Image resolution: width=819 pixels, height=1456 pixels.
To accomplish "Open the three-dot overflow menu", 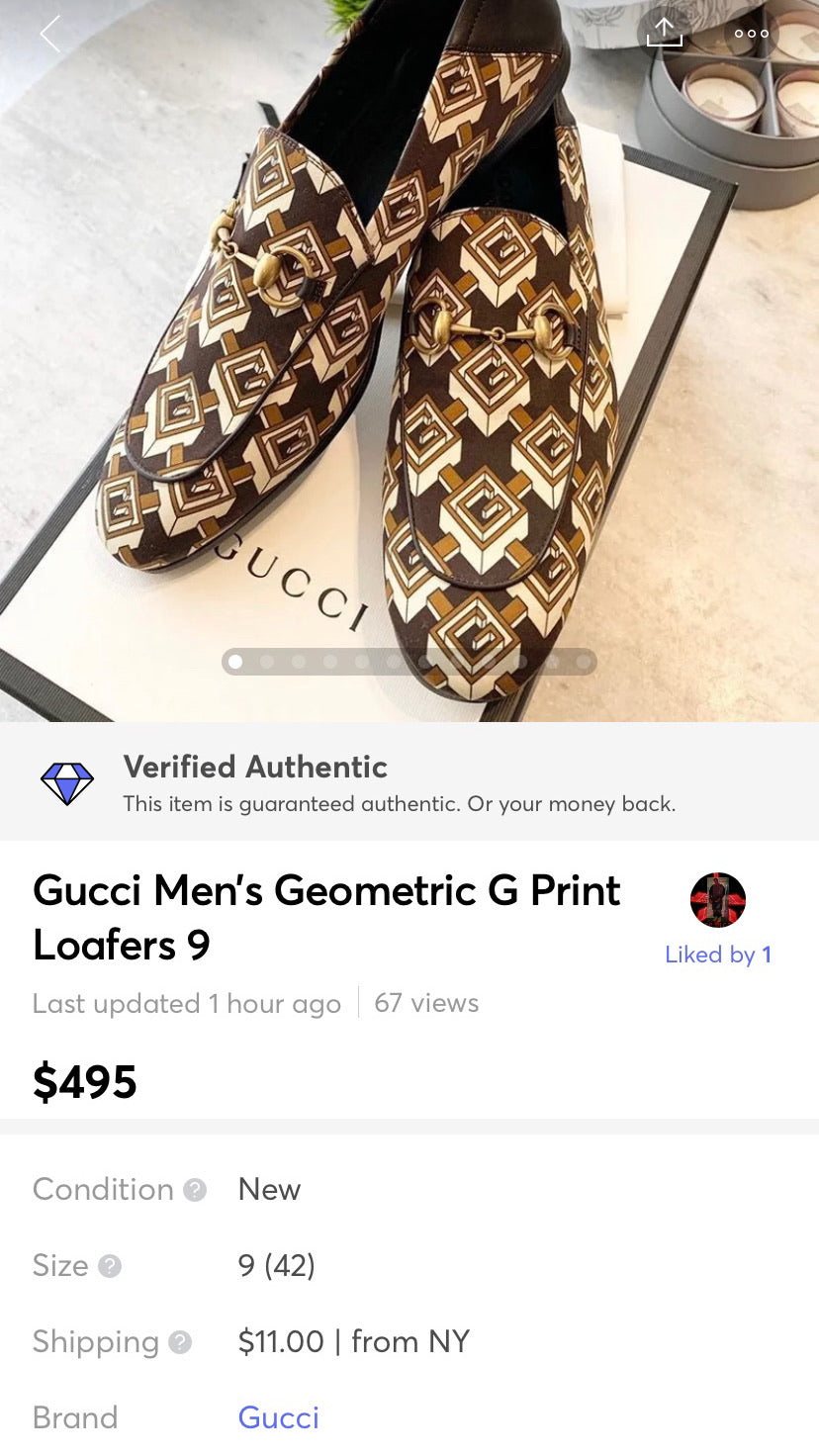I will (x=752, y=34).
